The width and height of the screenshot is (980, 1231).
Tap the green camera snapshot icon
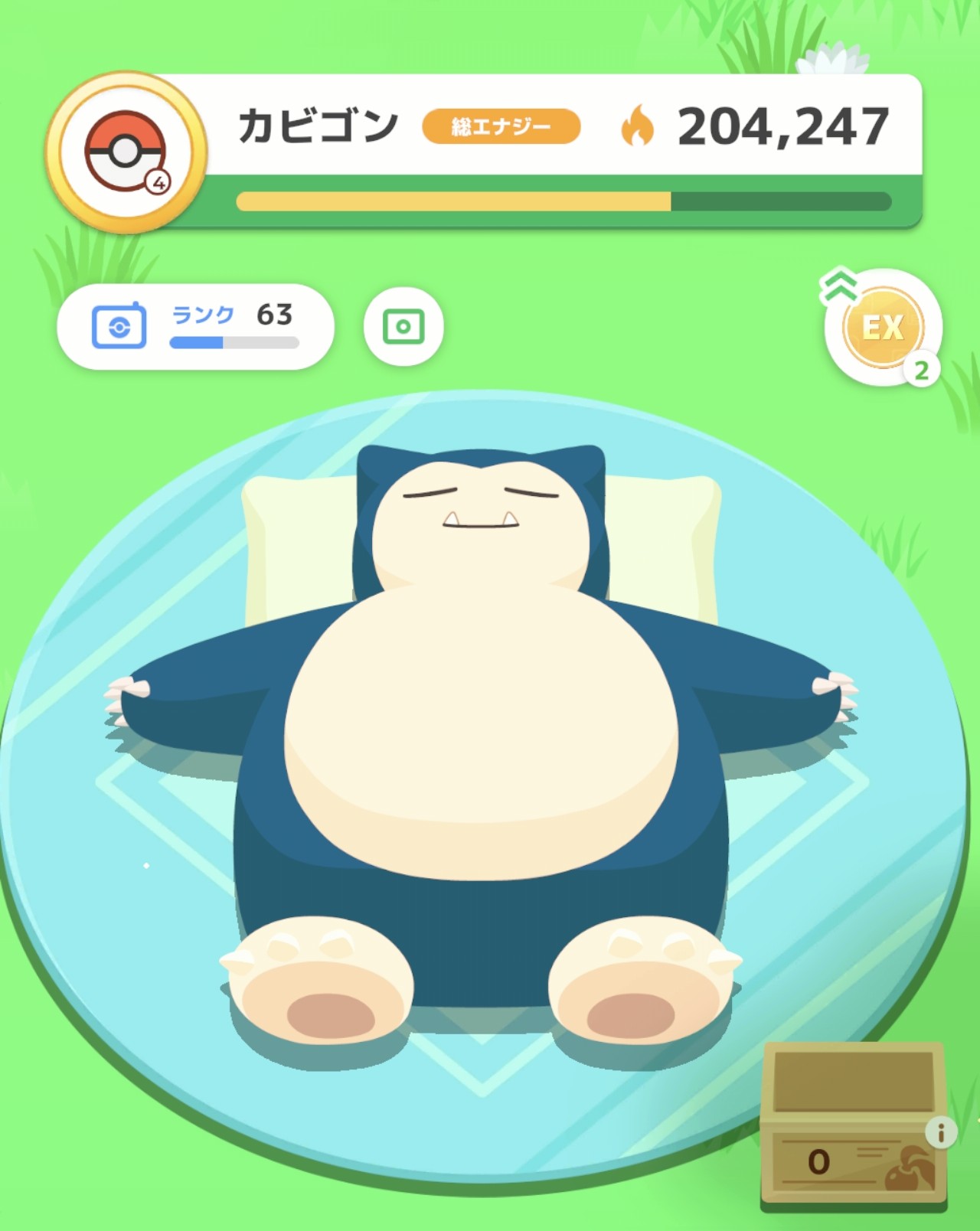tap(403, 327)
